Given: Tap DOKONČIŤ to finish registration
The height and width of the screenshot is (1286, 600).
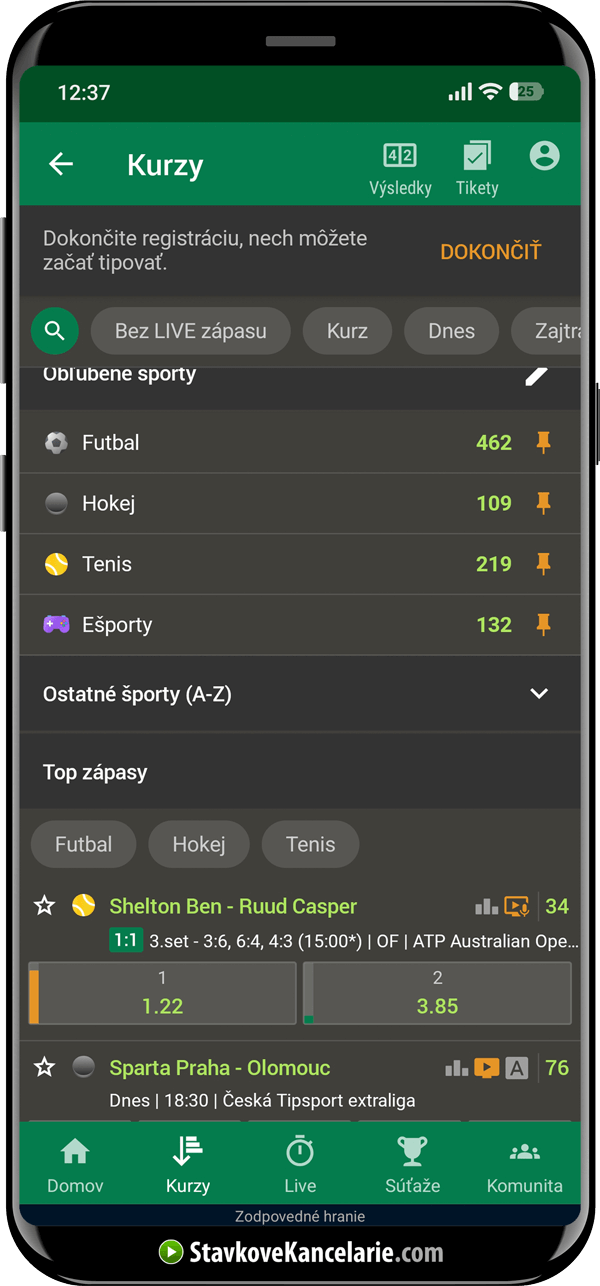Looking at the screenshot, I should pyautogui.click(x=490, y=251).
